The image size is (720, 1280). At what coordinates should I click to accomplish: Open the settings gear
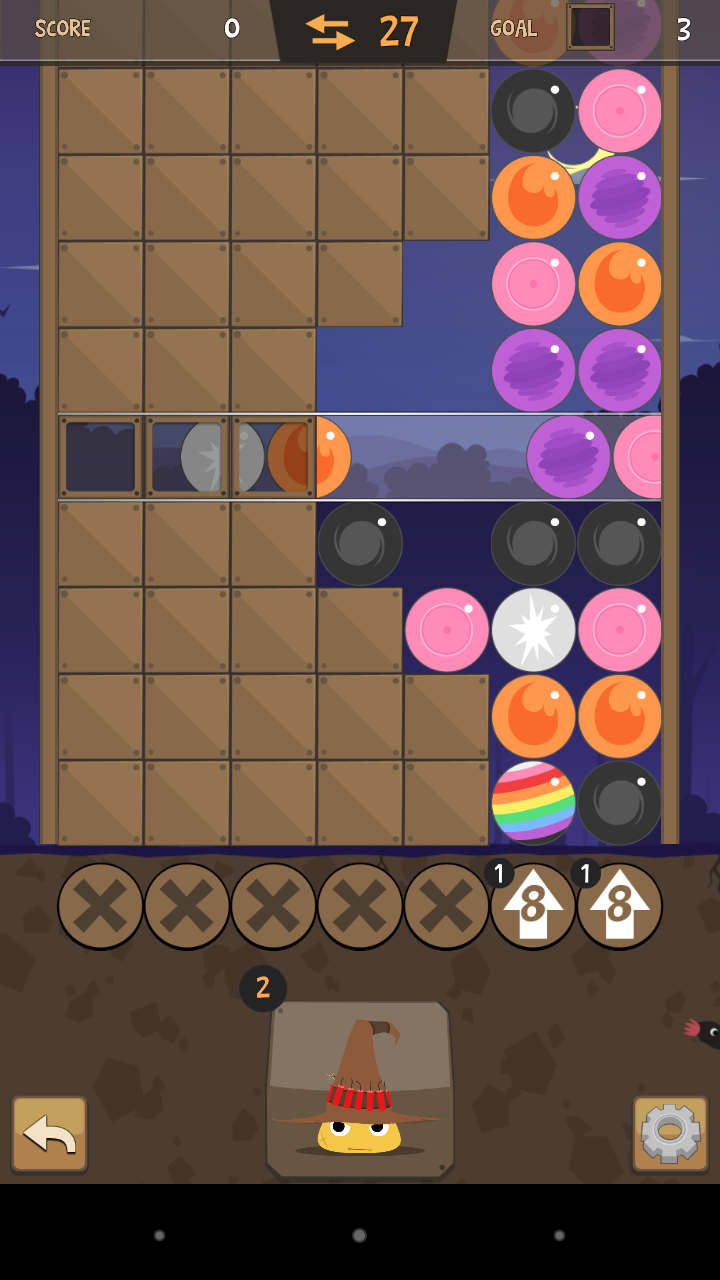tap(670, 1133)
